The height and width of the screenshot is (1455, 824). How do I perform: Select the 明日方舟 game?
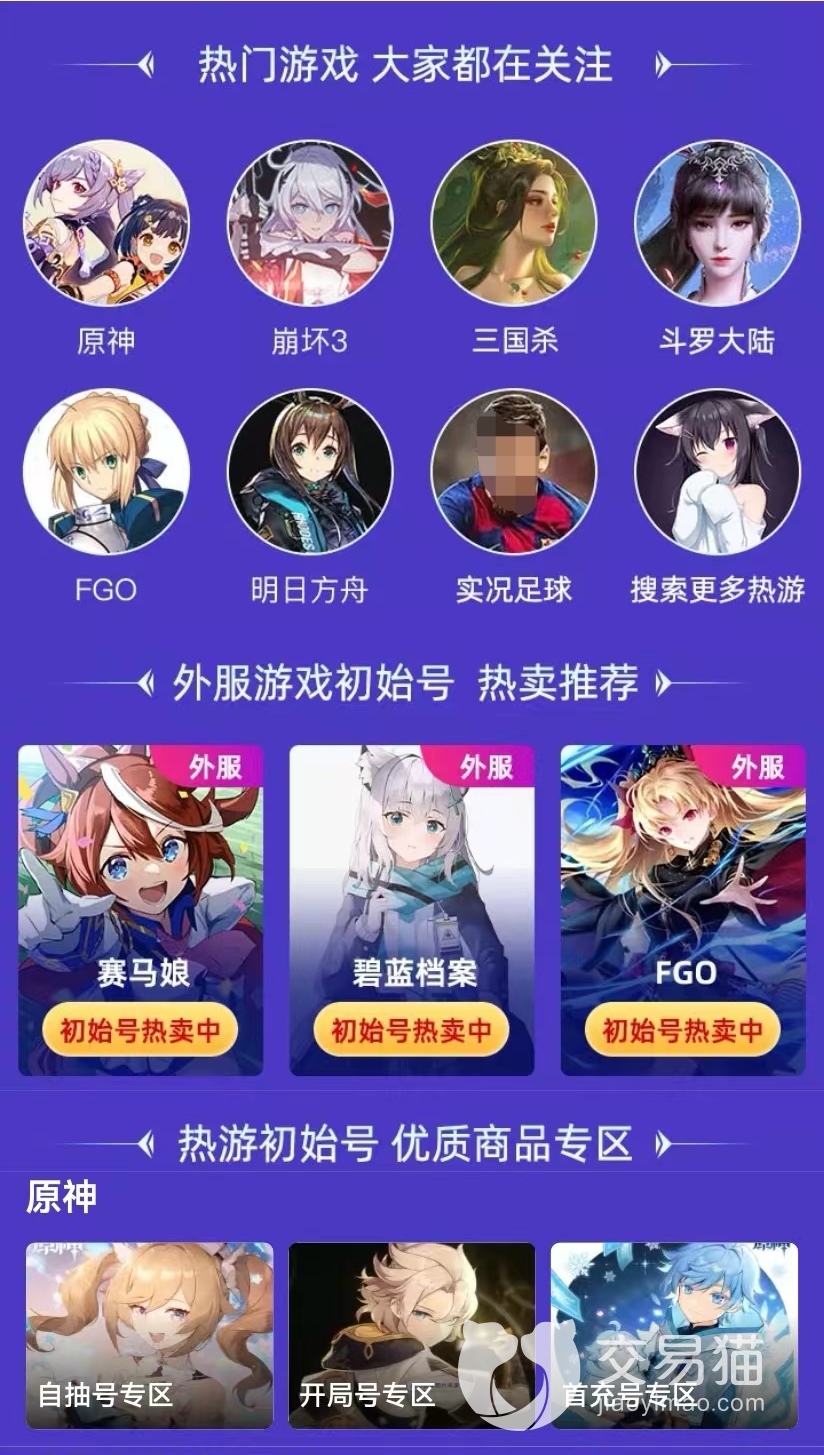coord(310,471)
